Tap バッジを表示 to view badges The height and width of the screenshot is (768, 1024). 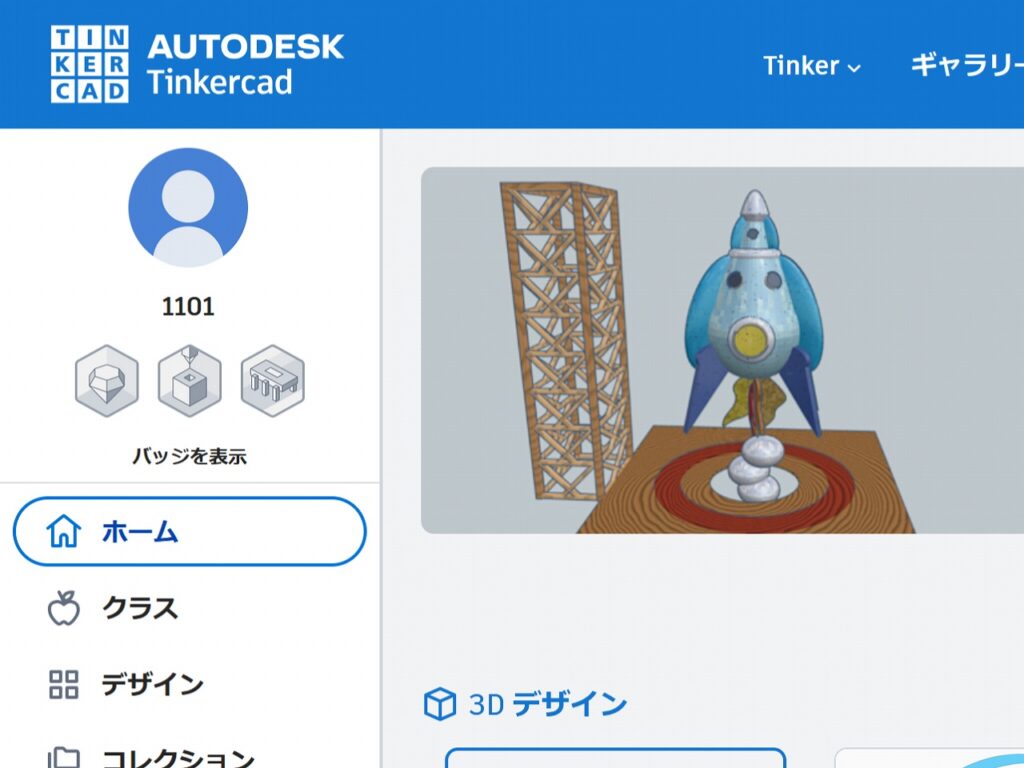click(x=189, y=457)
